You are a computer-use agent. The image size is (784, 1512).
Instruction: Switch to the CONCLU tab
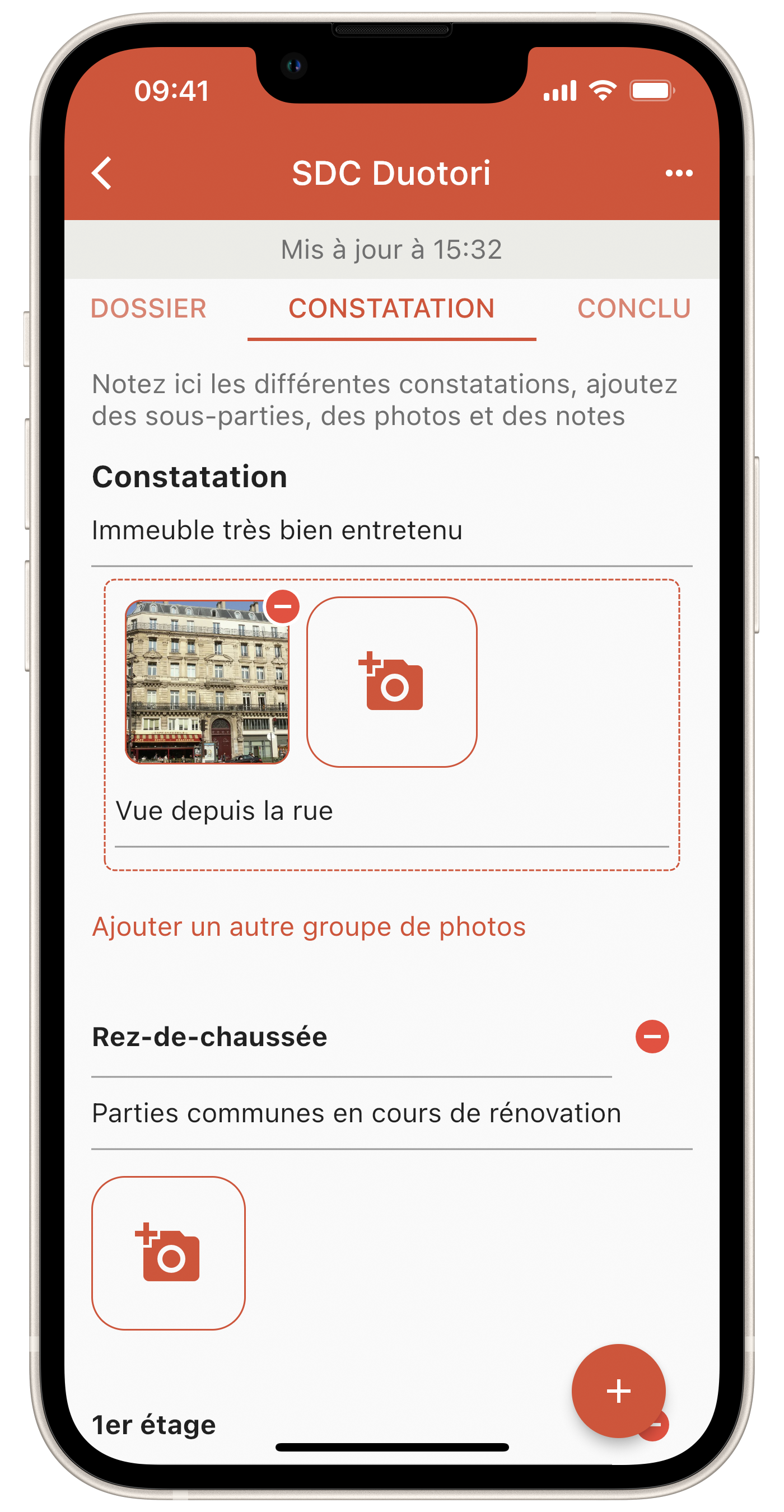(634, 309)
